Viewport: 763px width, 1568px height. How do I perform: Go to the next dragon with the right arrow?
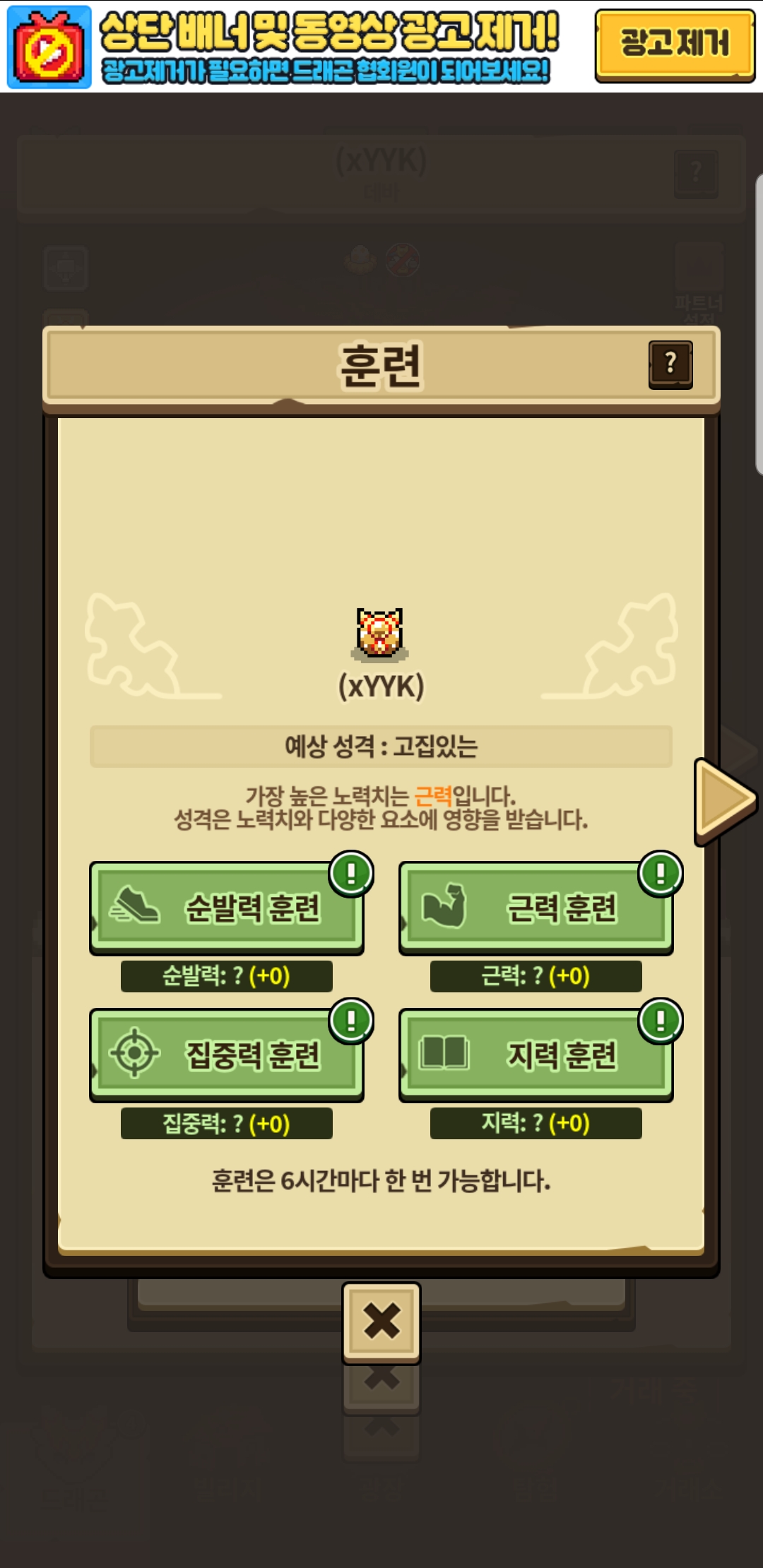pyautogui.click(x=724, y=800)
